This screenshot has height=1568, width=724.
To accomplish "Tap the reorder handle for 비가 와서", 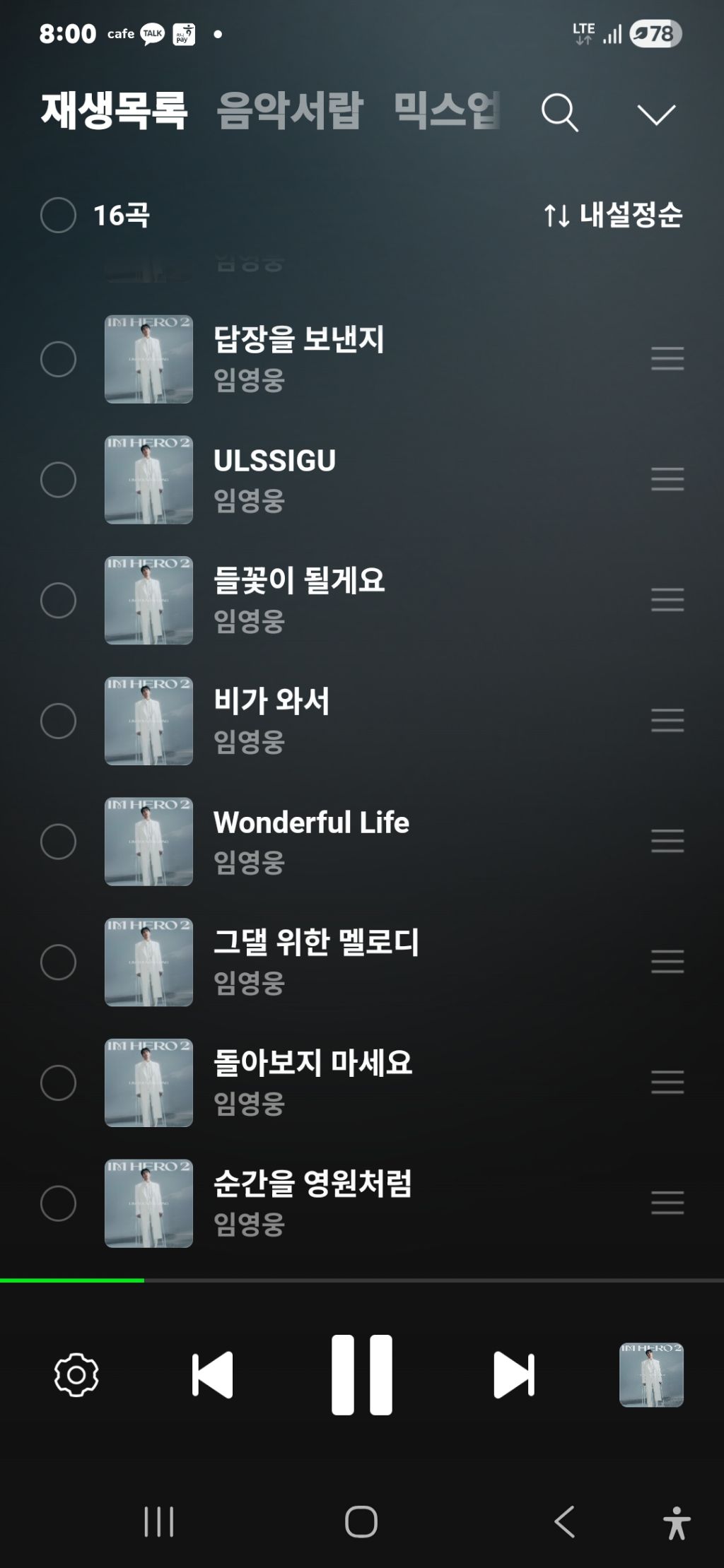I will click(667, 720).
